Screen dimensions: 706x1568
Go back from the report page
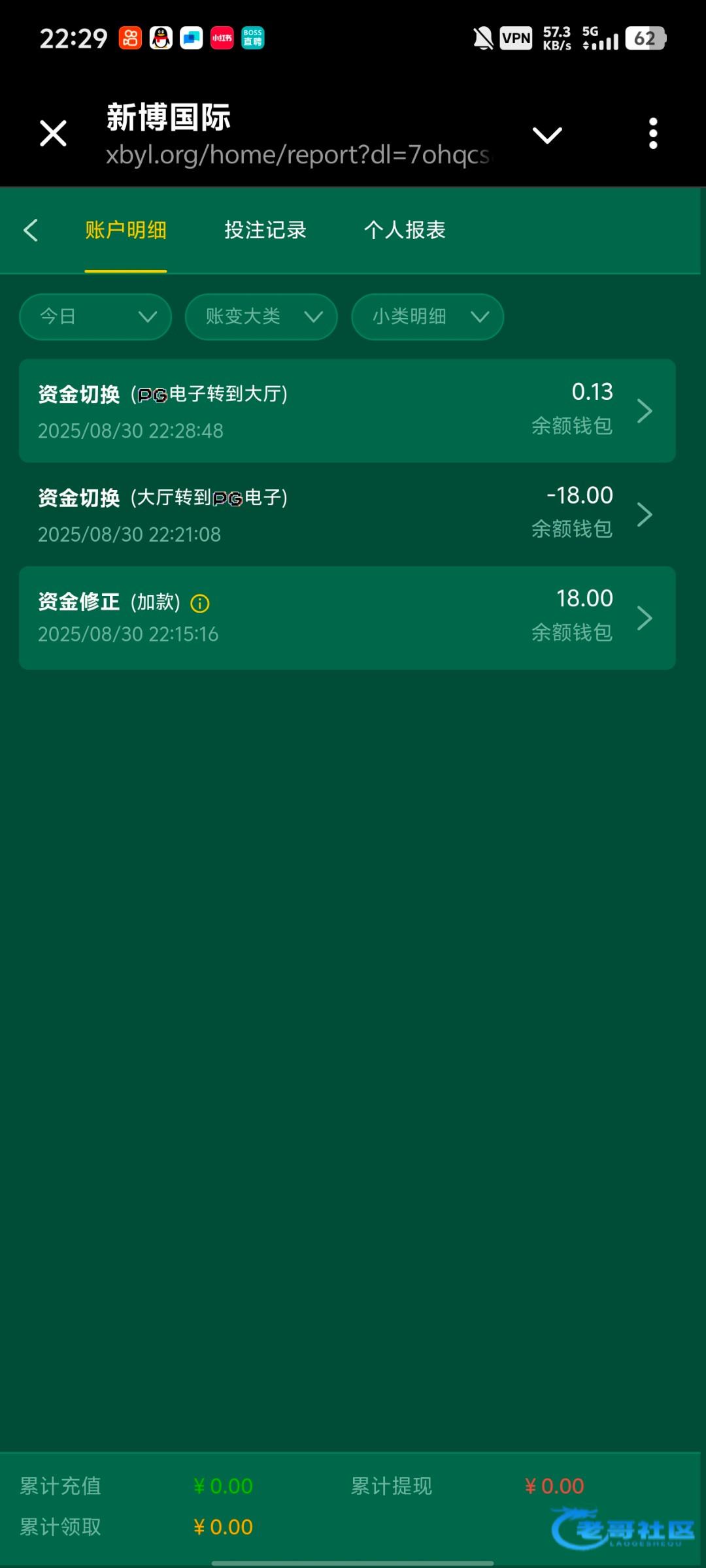pos(31,230)
